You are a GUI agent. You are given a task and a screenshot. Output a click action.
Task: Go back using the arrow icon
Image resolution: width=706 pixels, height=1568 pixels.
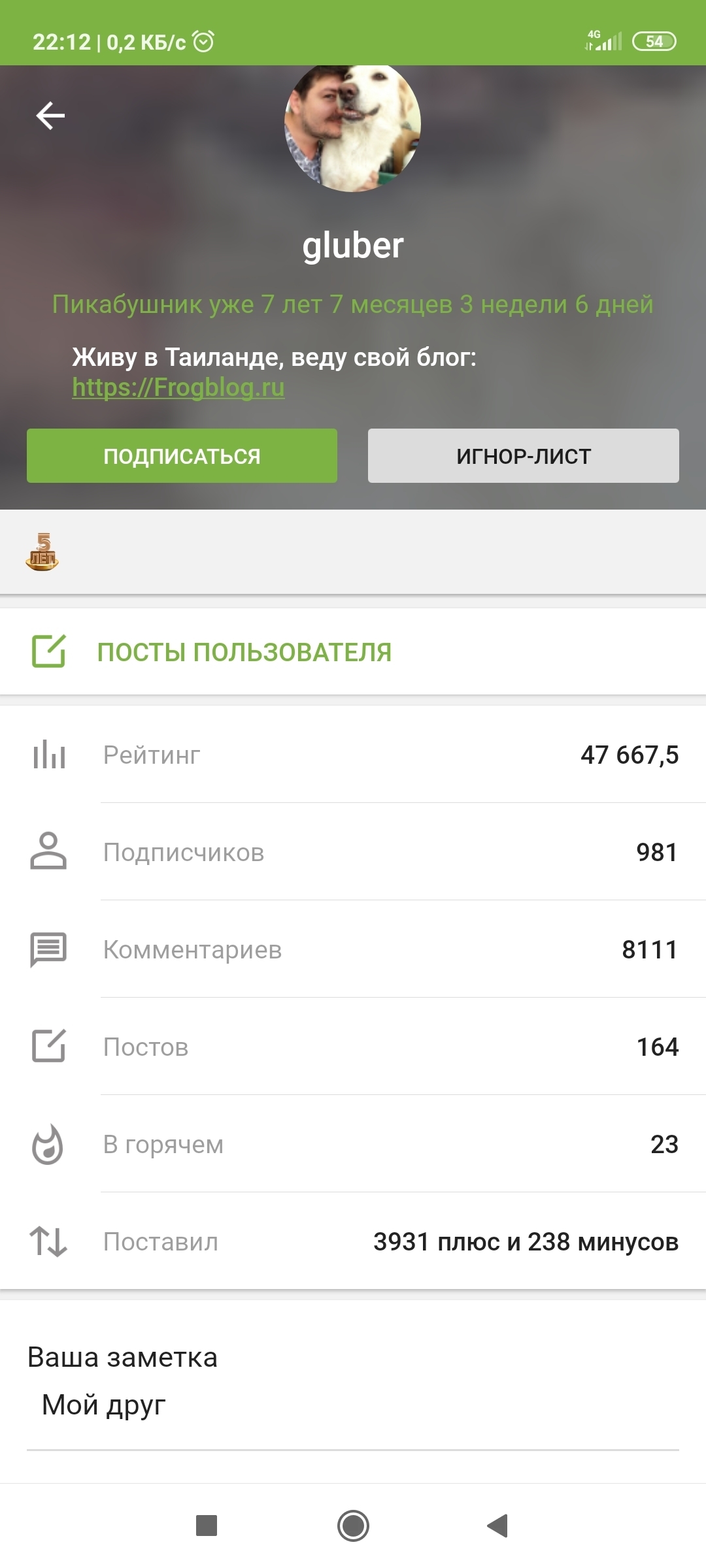[50, 116]
